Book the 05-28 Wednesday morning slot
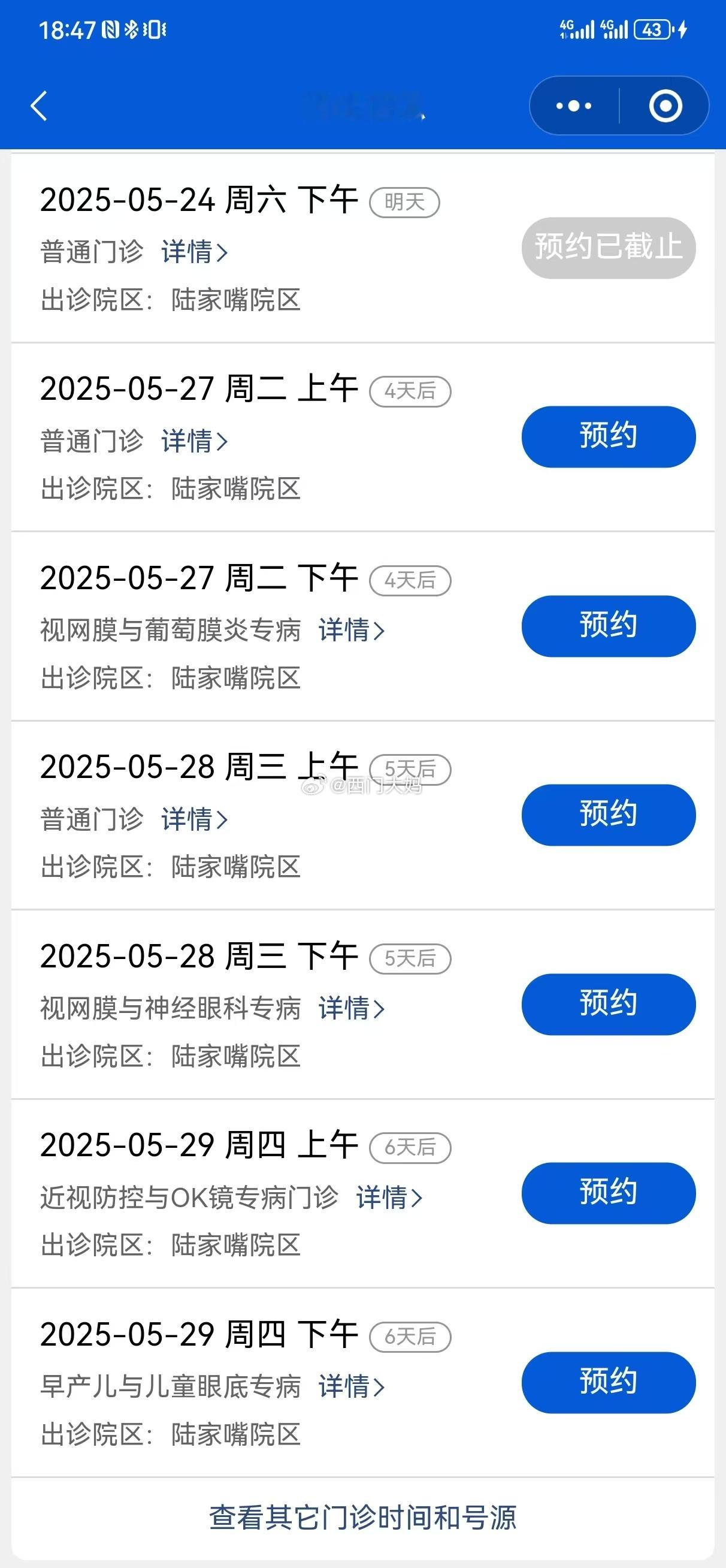The width and height of the screenshot is (726, 1568). (x=609, y=815)
